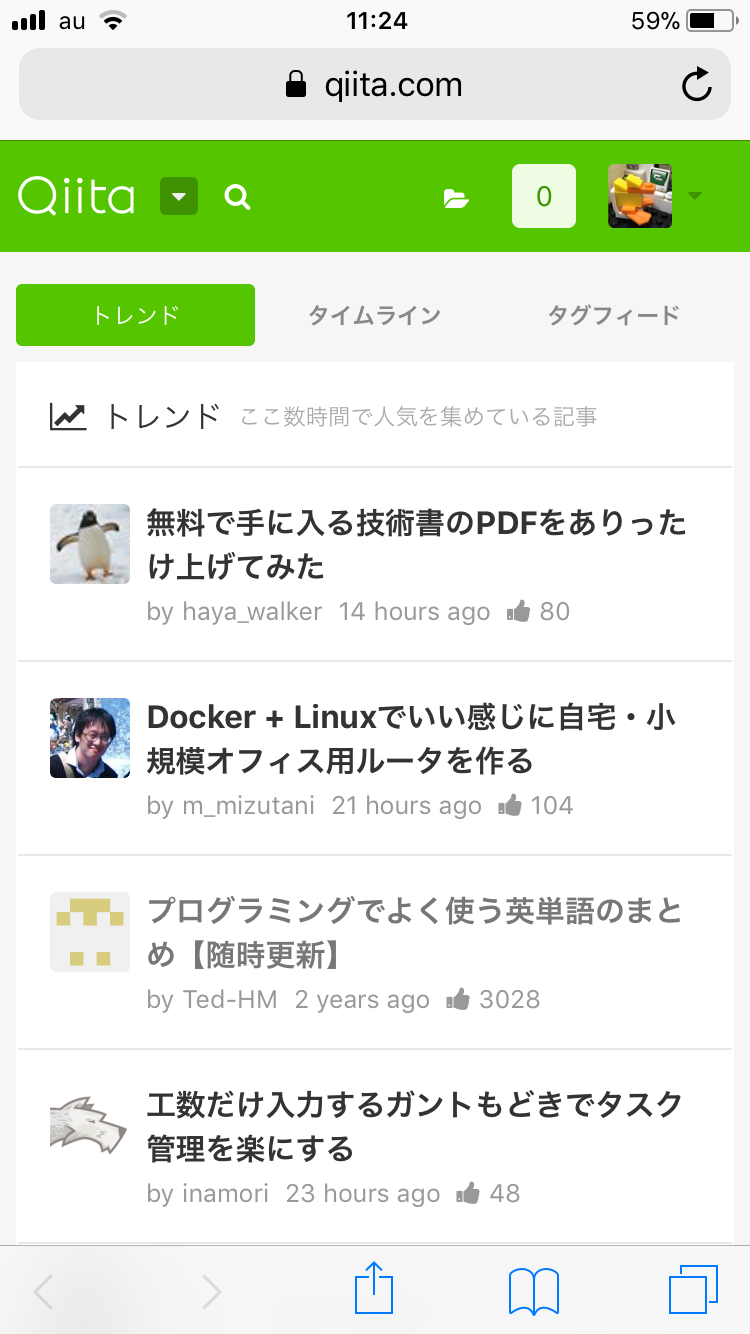Switch to the トレンド tab
The height and width of the screenshot is (1334, 750).
tap(135, 315)
